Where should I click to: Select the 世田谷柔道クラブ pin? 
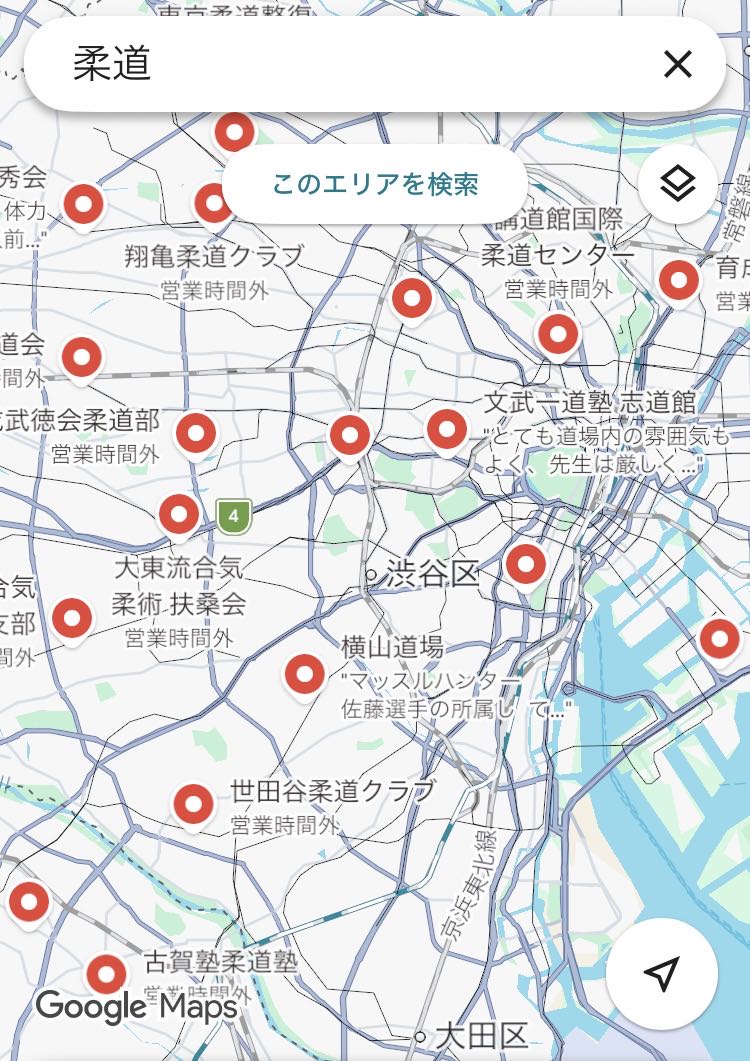click(193, 803)
